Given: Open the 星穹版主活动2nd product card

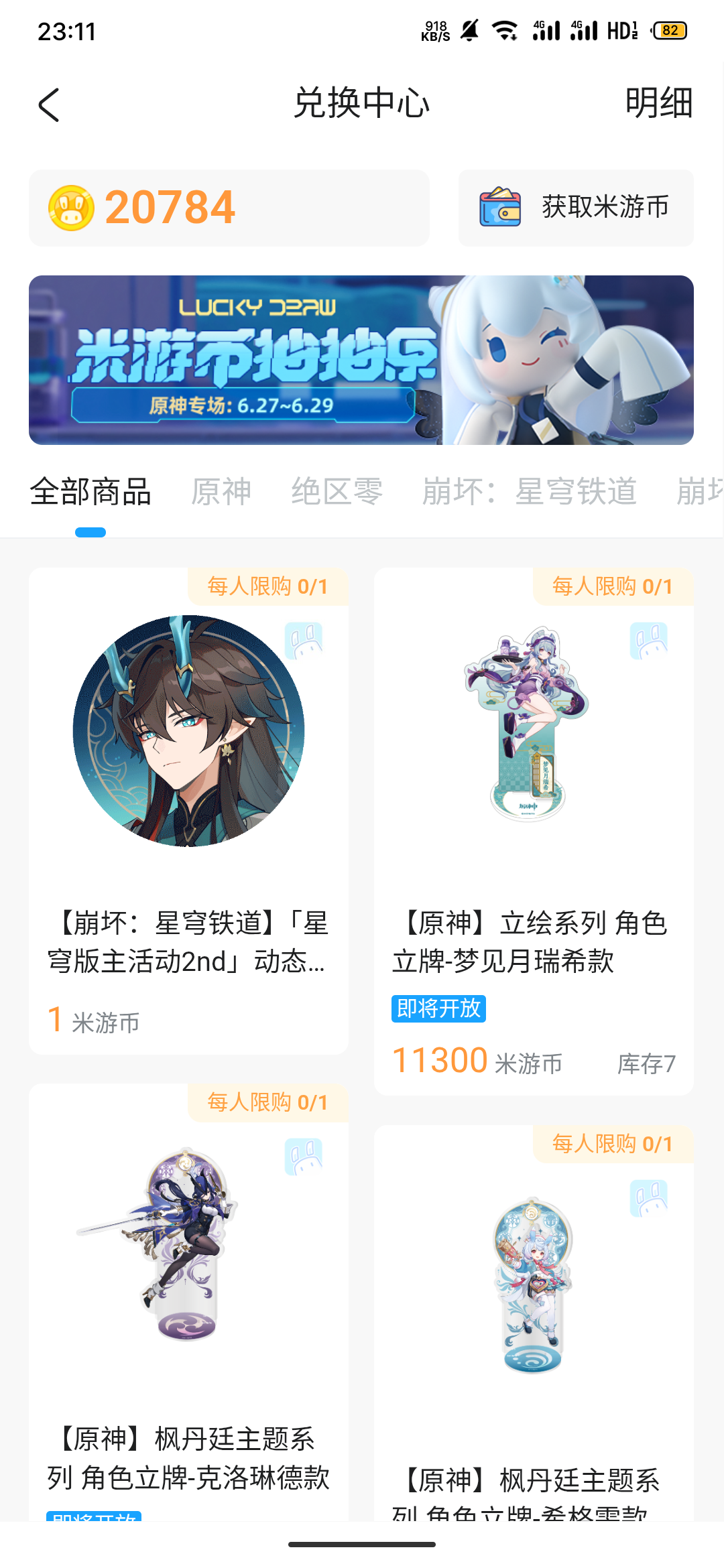Looking at the screenshot, I should tap(188, 811).
